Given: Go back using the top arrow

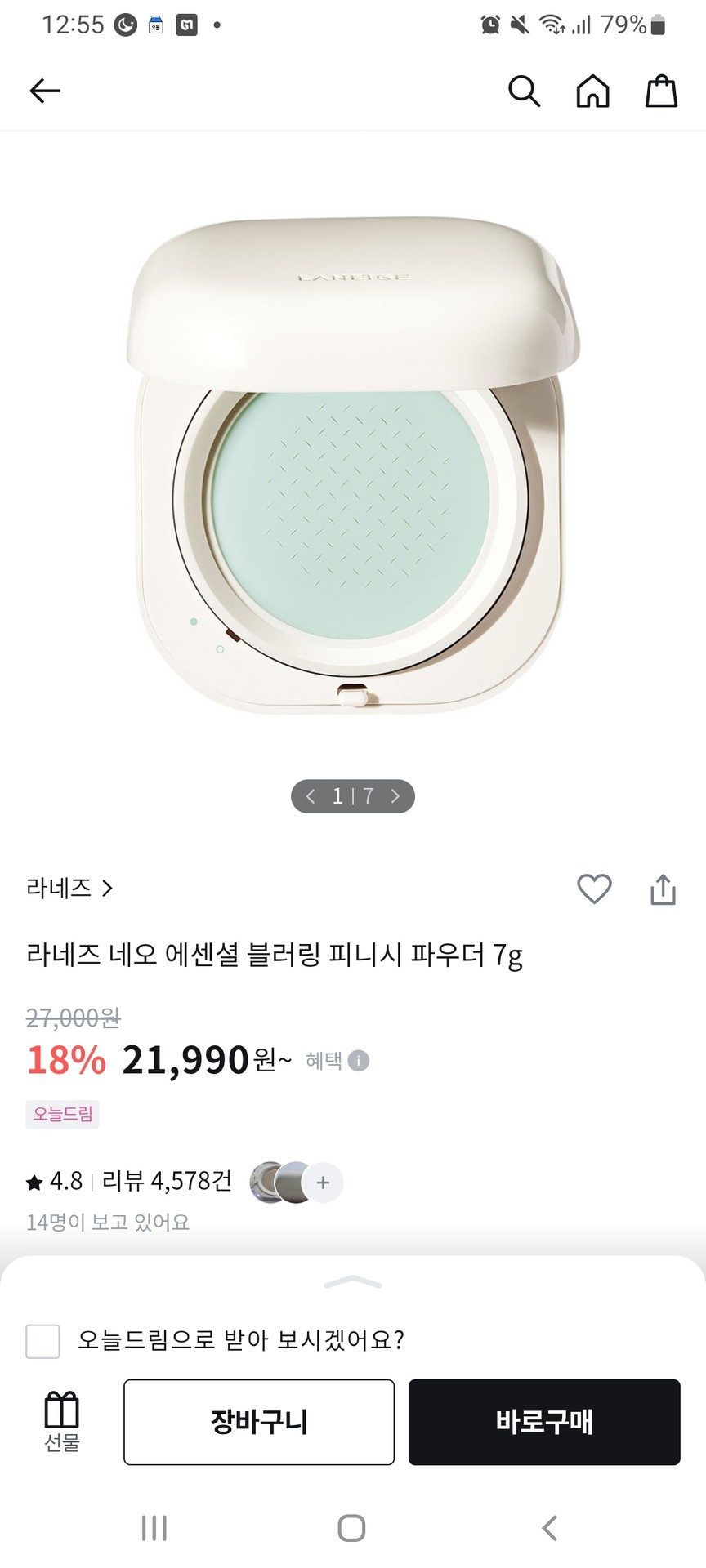Looking at the screenshot, I should point(45,91).
